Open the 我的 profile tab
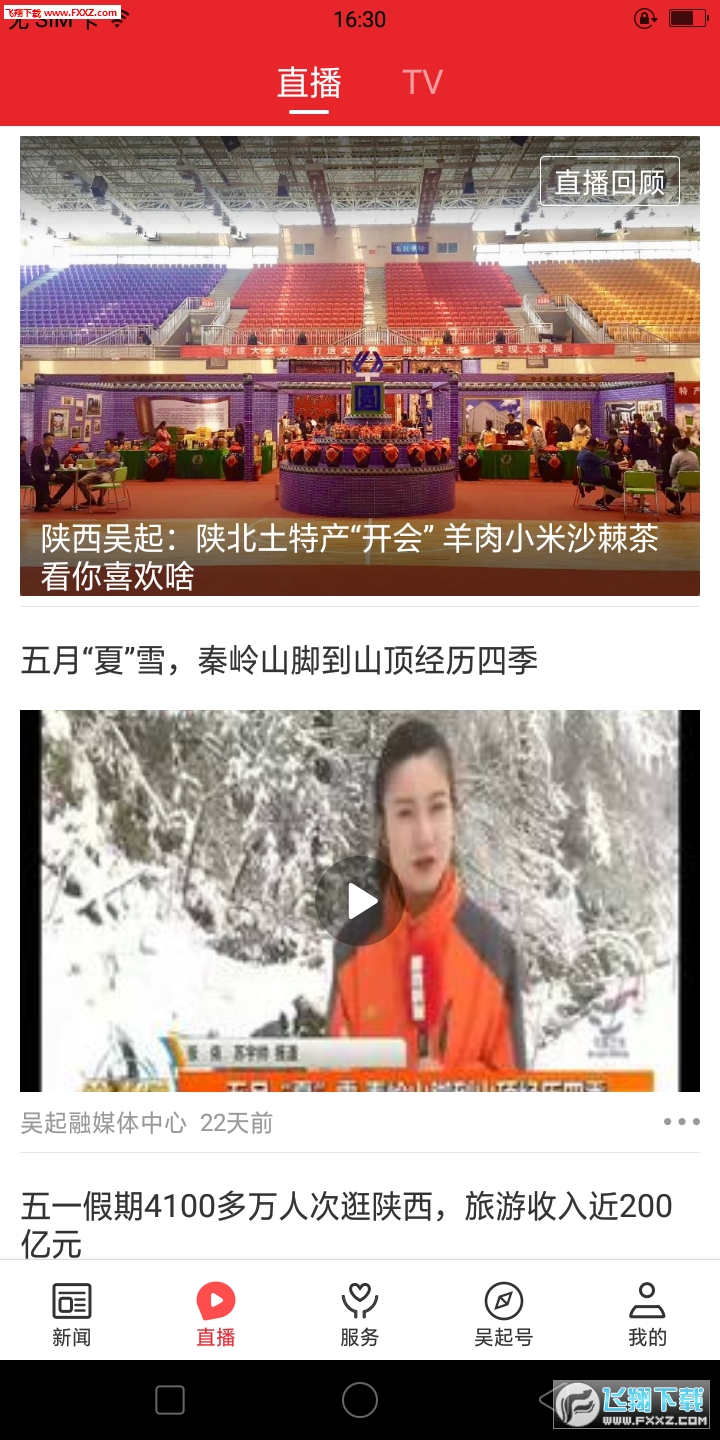 (647, 1314)
